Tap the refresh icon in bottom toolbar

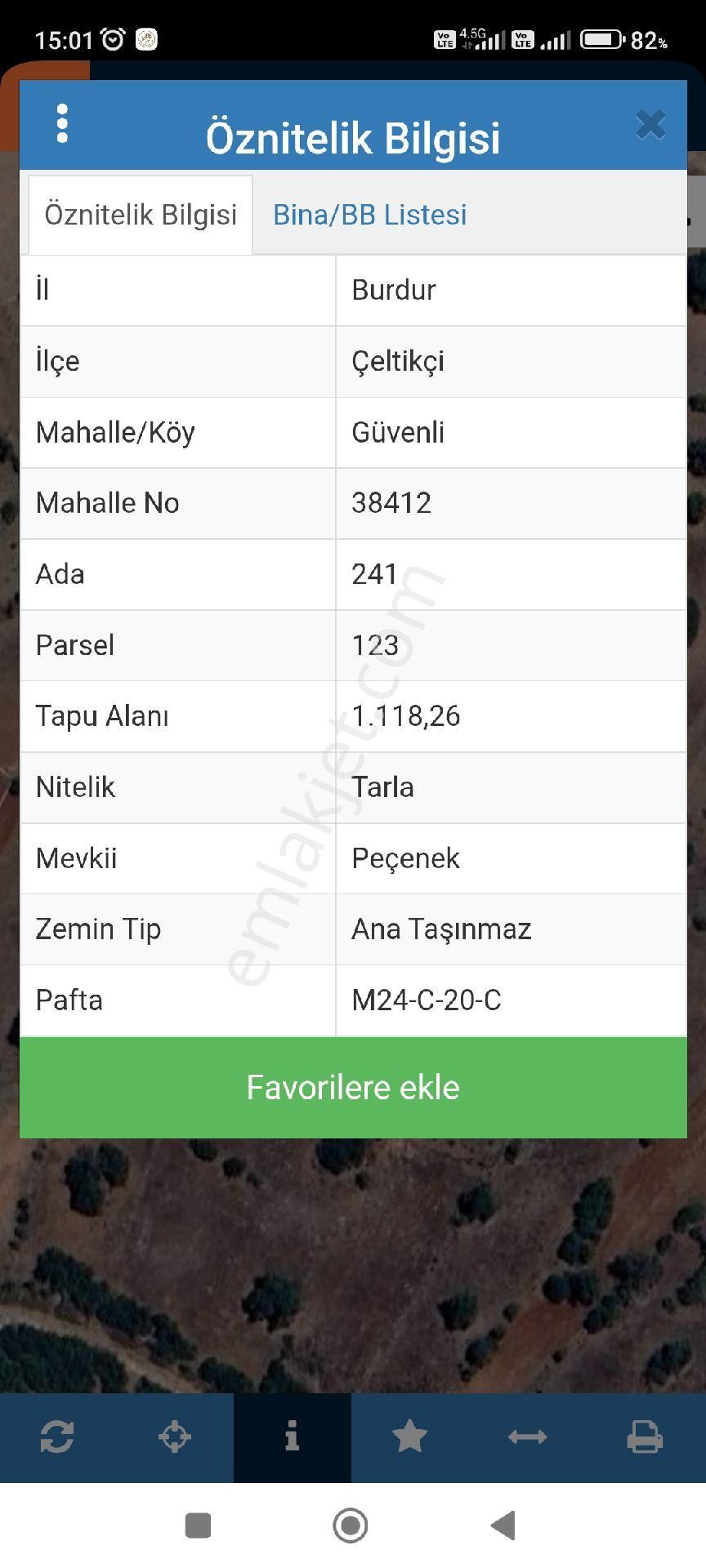[57, 1437]
